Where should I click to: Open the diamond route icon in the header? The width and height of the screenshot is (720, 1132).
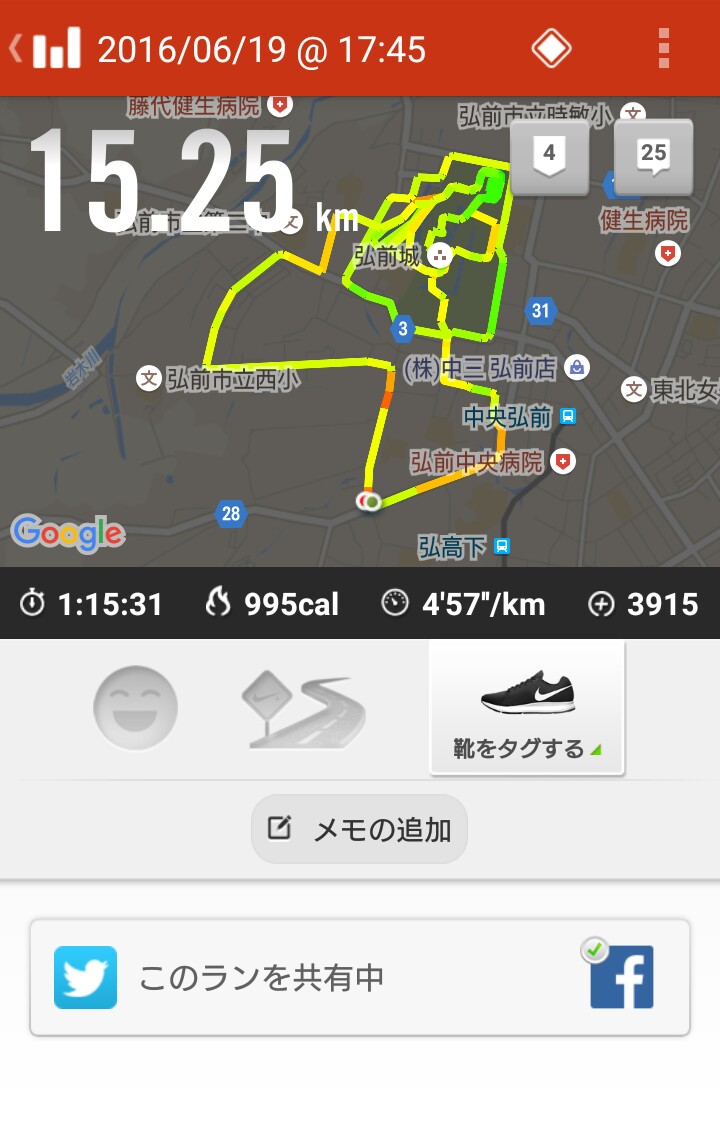pos(551,48)
